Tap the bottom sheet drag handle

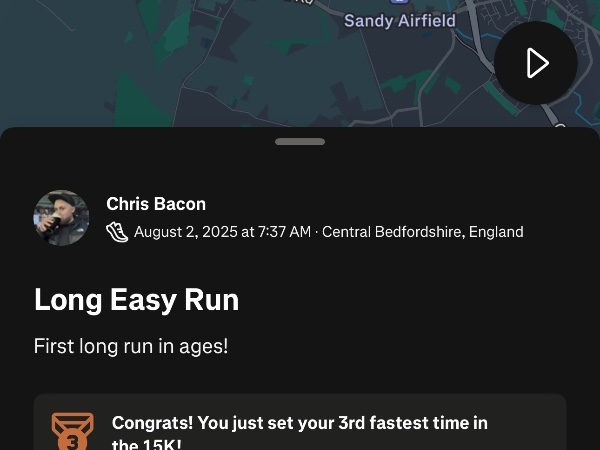click(x=300, y=142)
